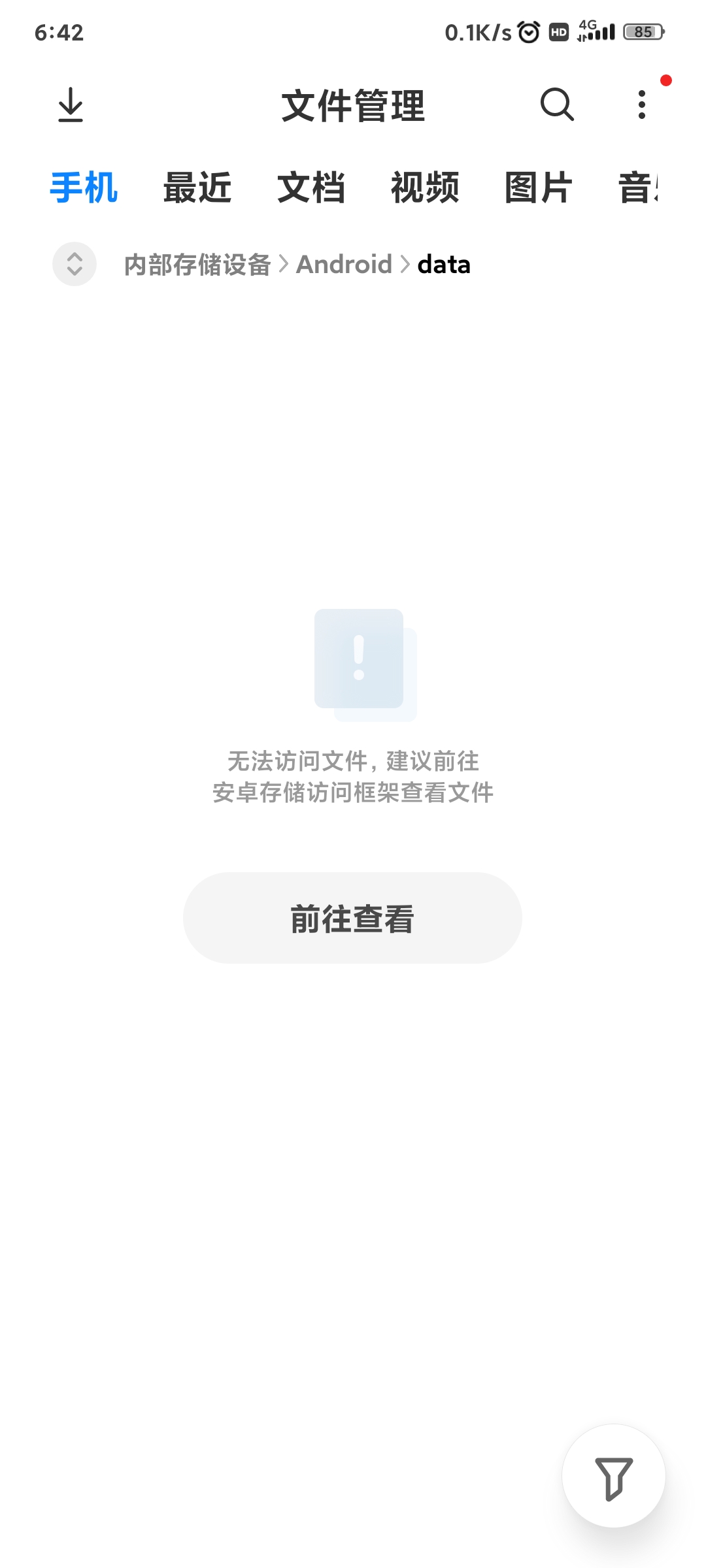Select the 手机 tab
Image resolution: width=706 pixels, height=1568 pixels.
[x=84, y=188]
